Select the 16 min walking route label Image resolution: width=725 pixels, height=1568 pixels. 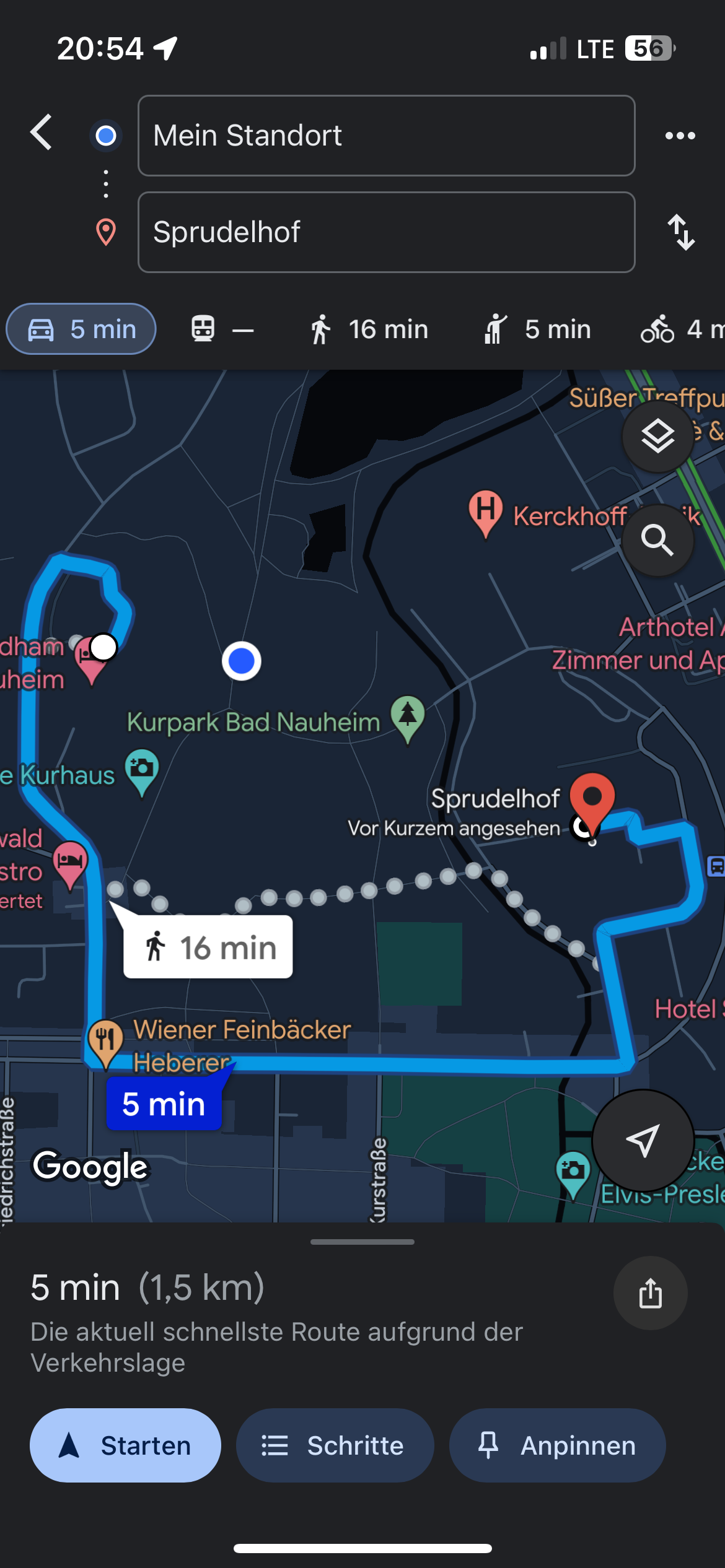pos(208,947)
